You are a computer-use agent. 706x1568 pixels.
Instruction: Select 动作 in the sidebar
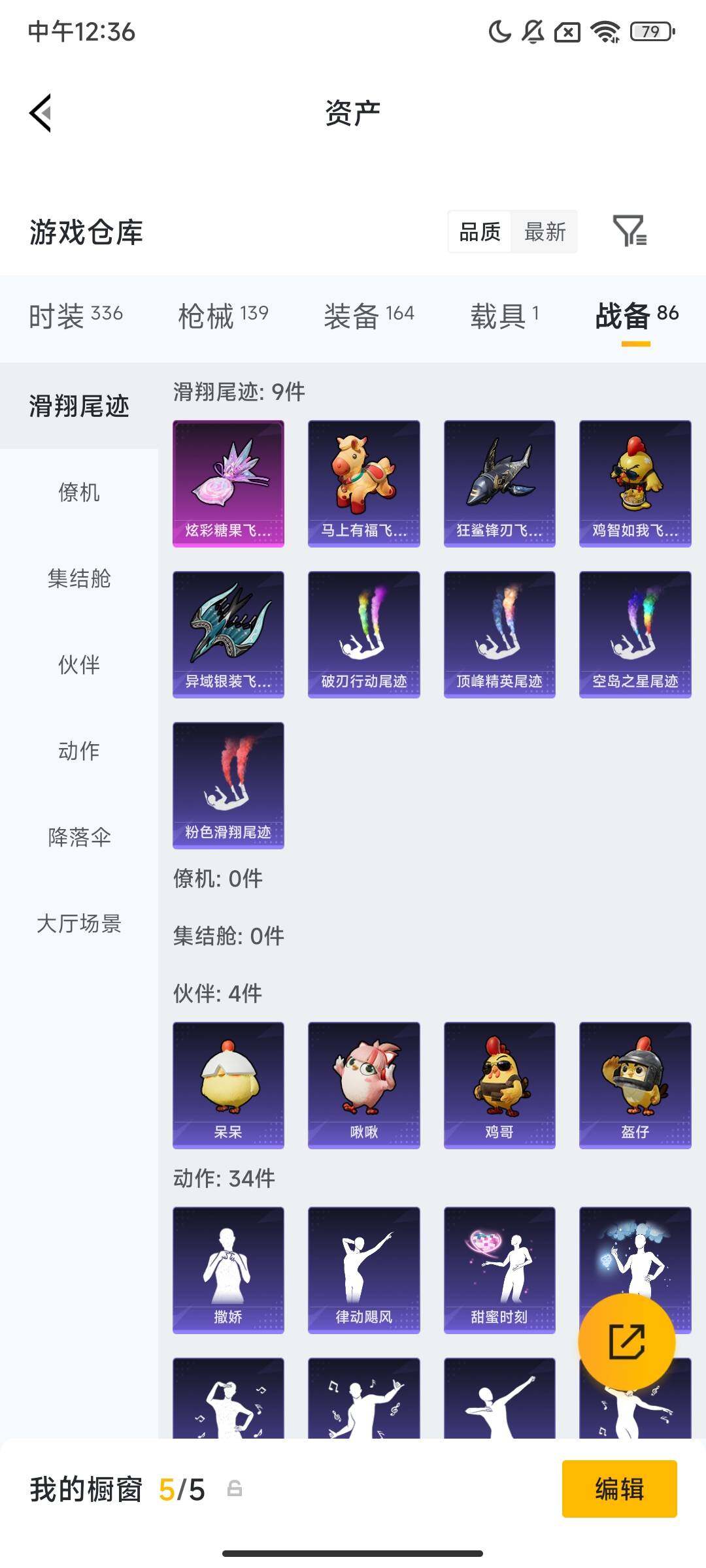(80, 752)
